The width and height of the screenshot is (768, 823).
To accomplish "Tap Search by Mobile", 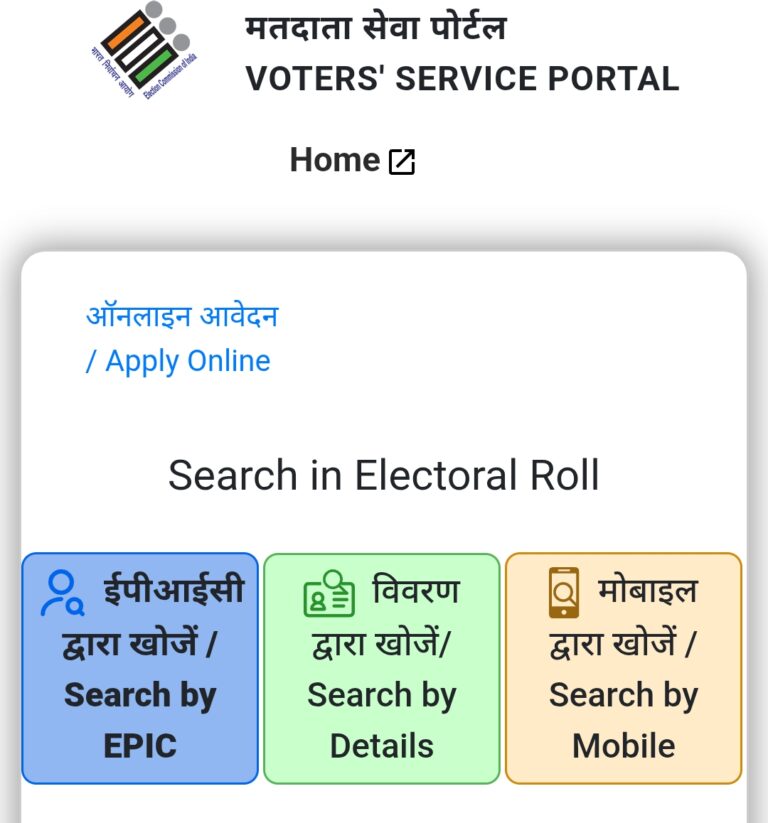I will tap(623, 668).
